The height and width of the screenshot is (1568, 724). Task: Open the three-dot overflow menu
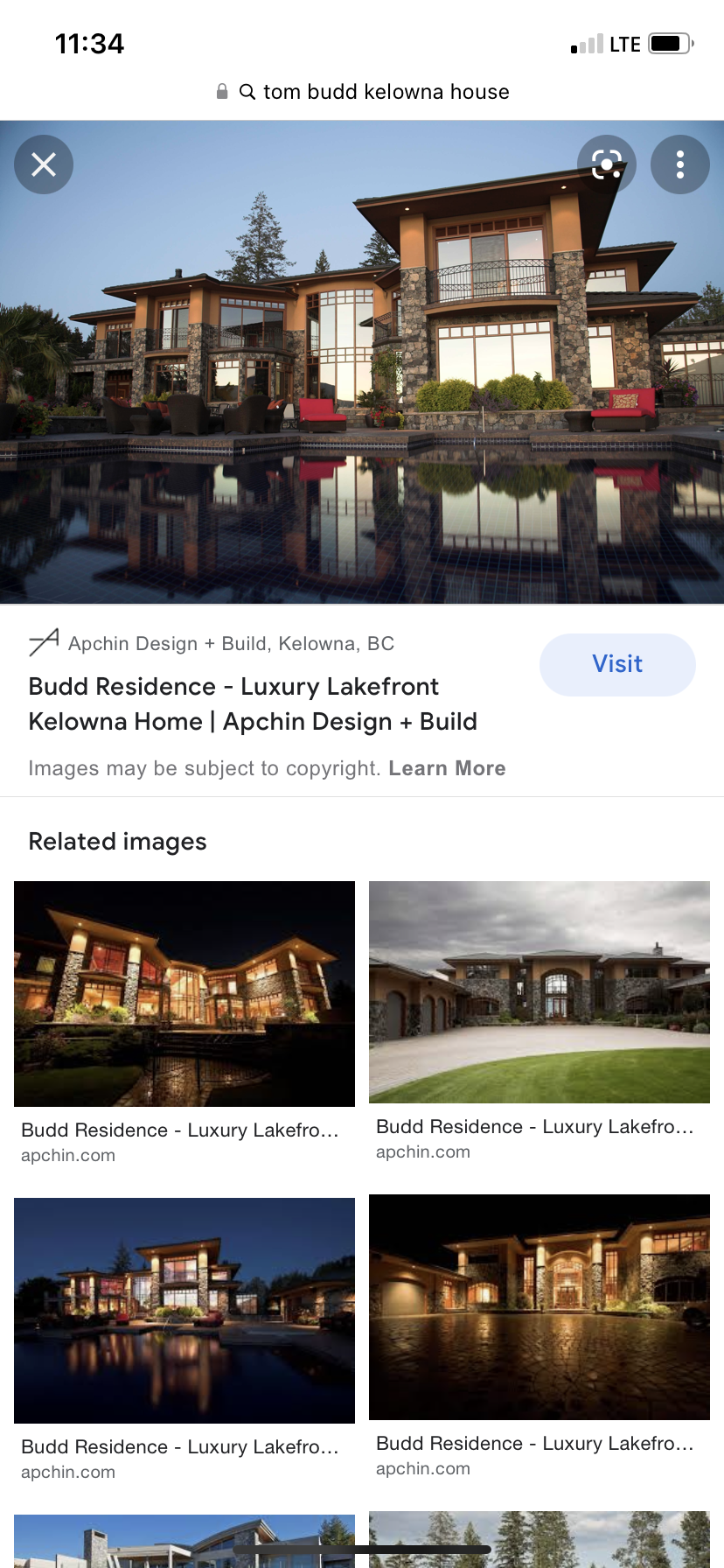coord(680,164)
